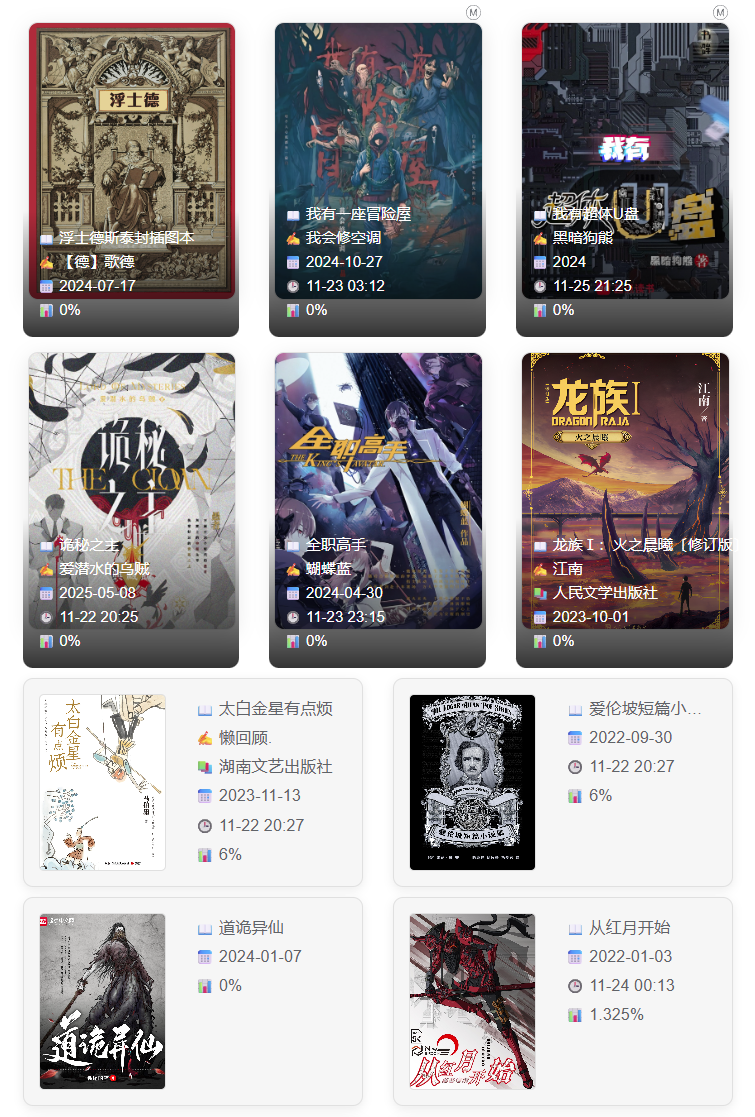
Task: Open the 爱伦坡短篇小说 book entry
Action: coord(563,782)
